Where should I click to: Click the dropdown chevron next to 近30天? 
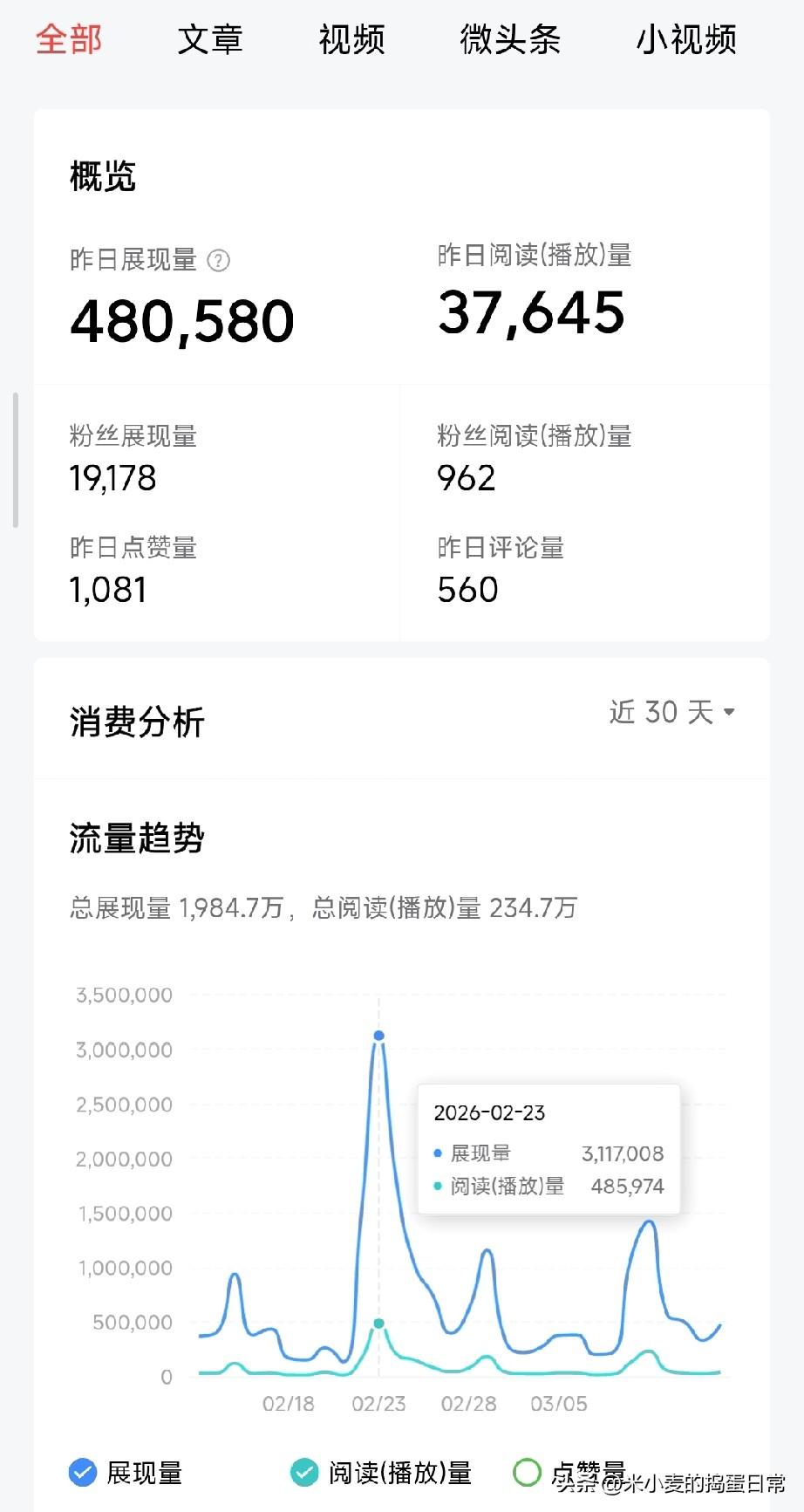pos(731,714)
